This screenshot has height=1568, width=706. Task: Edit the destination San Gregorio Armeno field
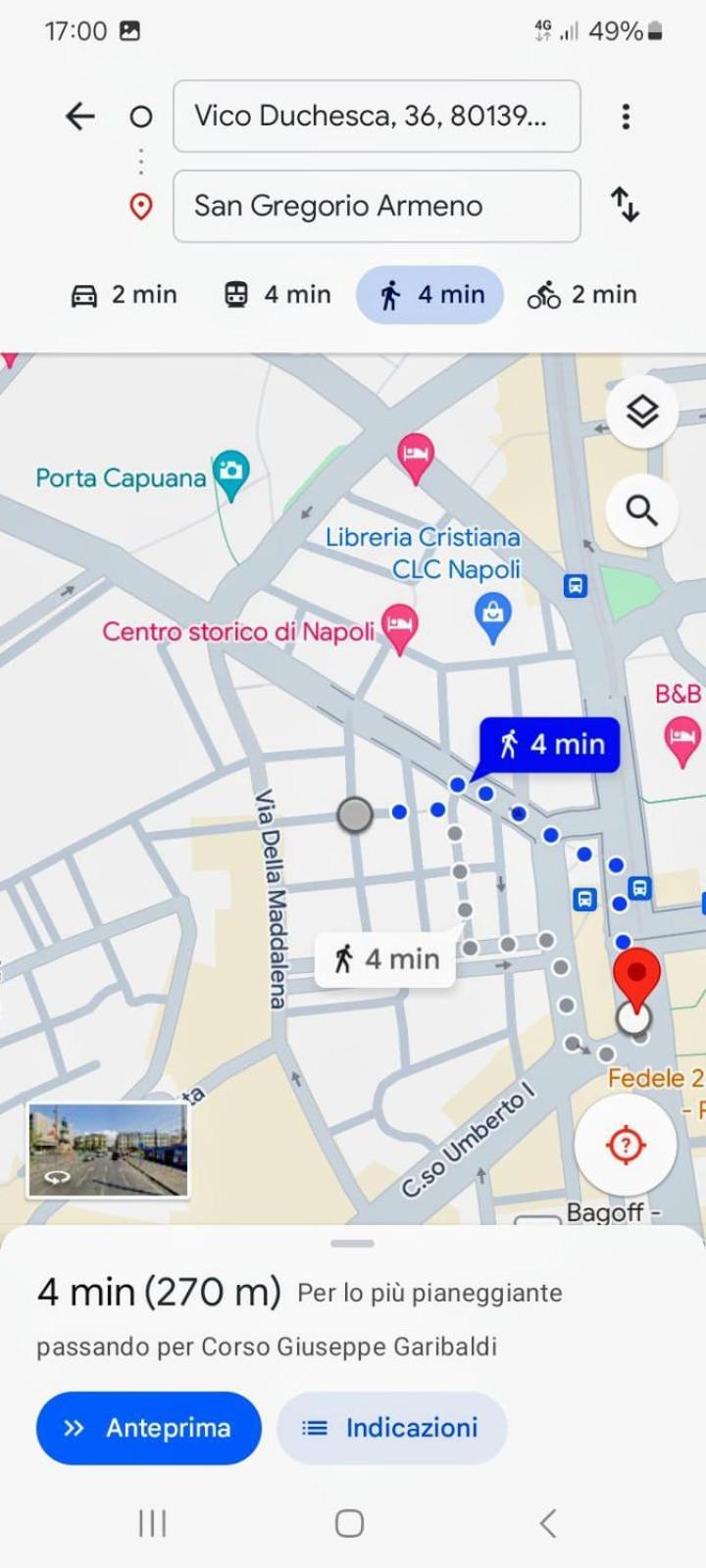coord(377,206)
